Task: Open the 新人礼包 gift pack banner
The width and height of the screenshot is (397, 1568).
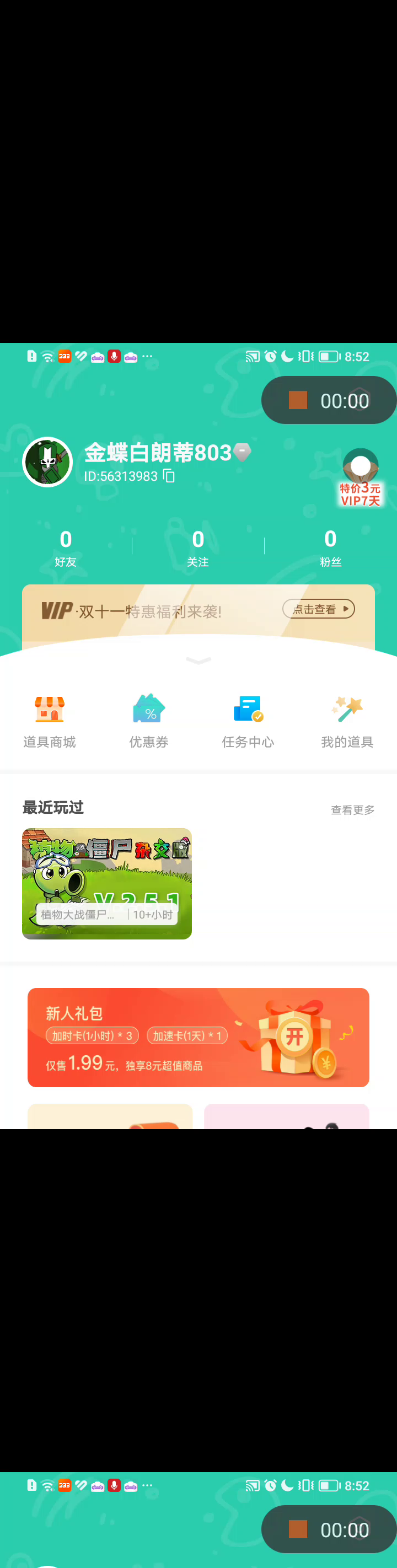Action: [x=198, y=1037]
